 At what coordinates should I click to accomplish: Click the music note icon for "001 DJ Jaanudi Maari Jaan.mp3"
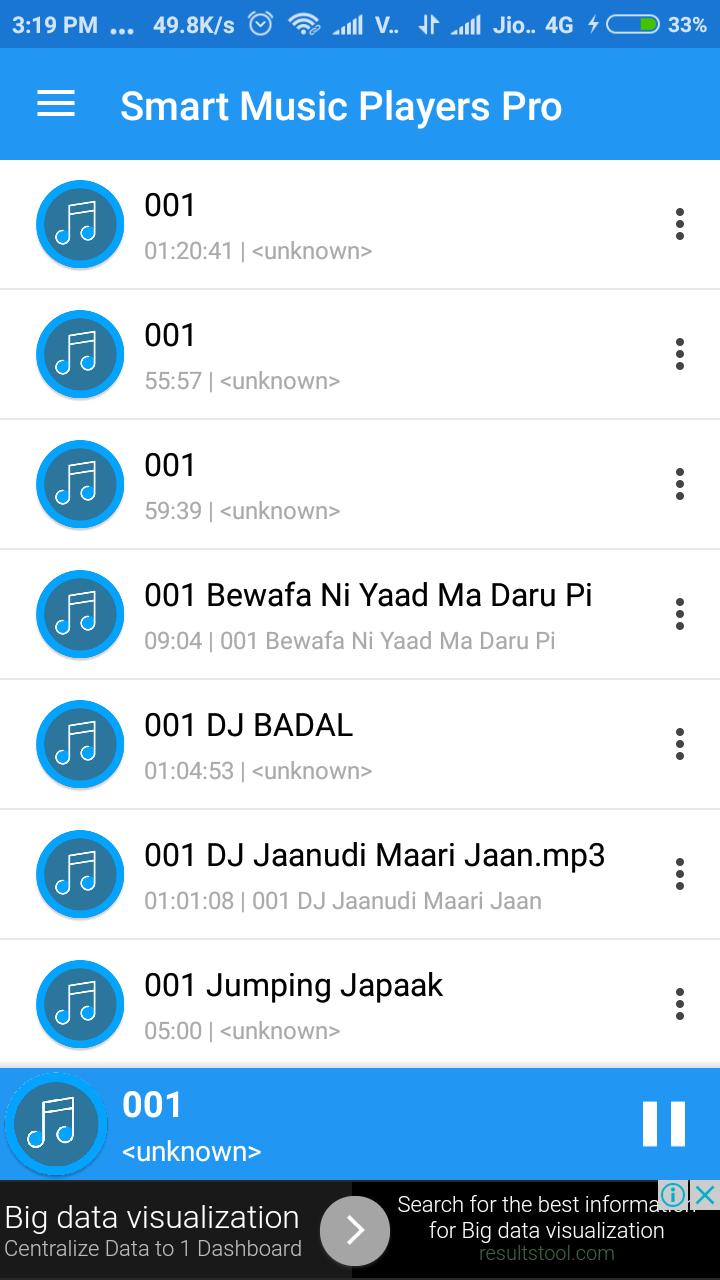80,874
